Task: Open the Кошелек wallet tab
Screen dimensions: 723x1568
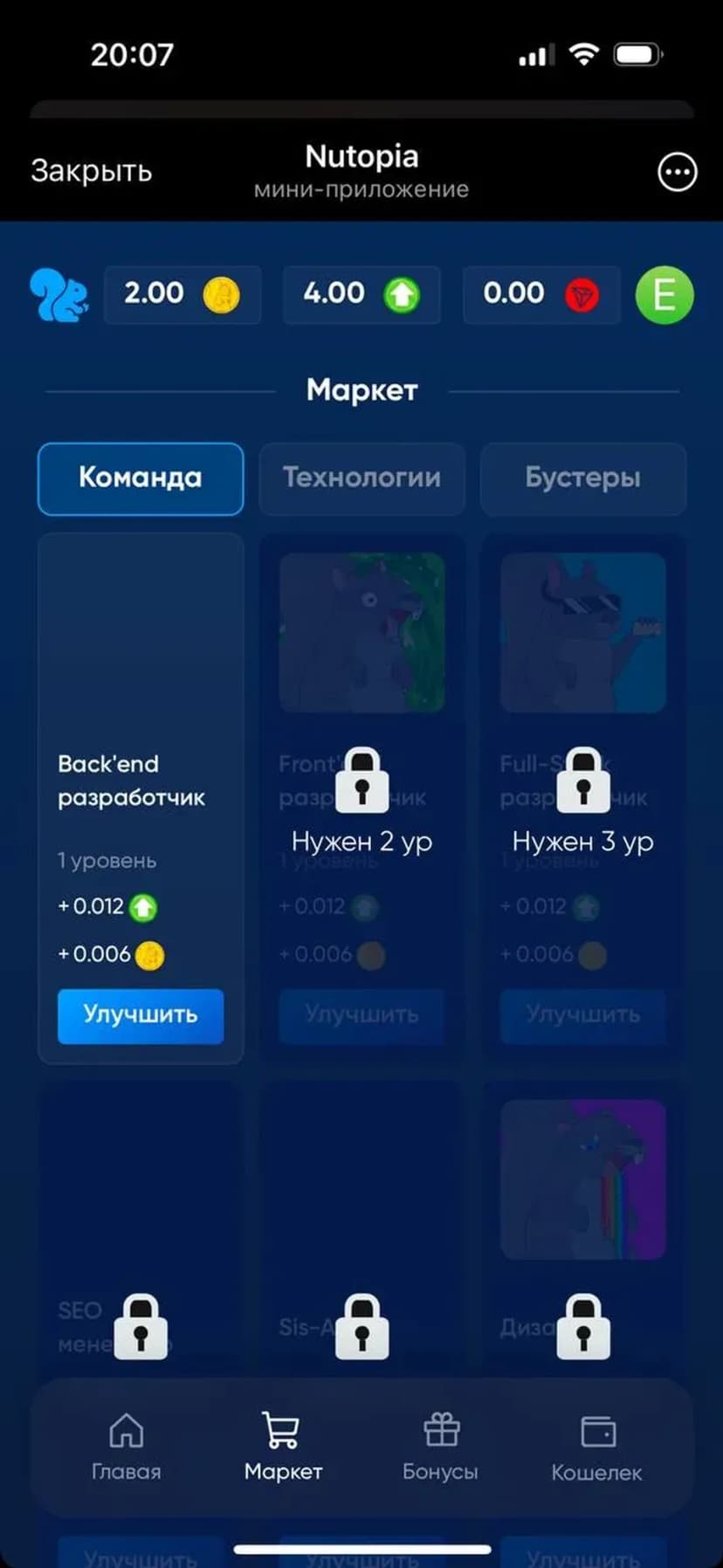Action: 596,1447
